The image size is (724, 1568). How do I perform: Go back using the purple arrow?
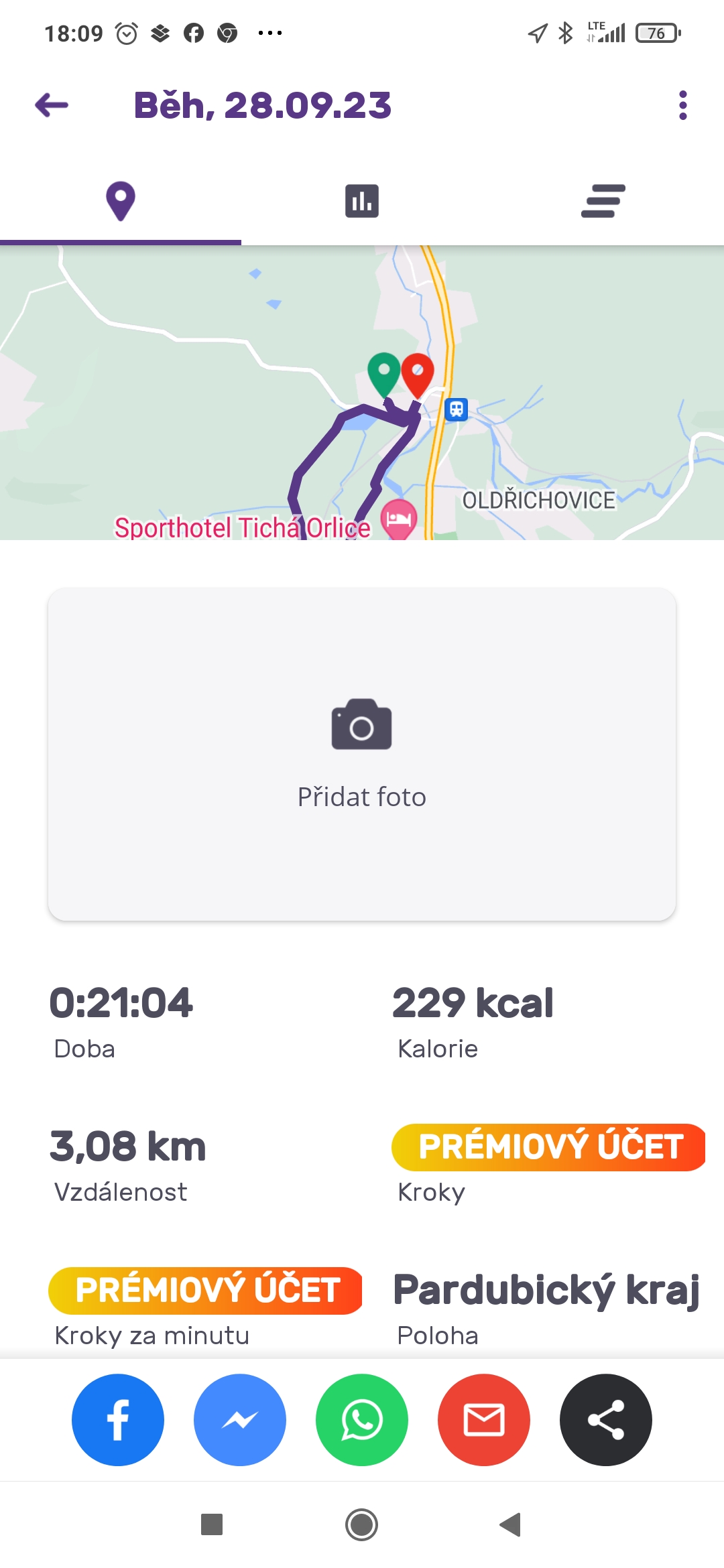pos(52,105)
